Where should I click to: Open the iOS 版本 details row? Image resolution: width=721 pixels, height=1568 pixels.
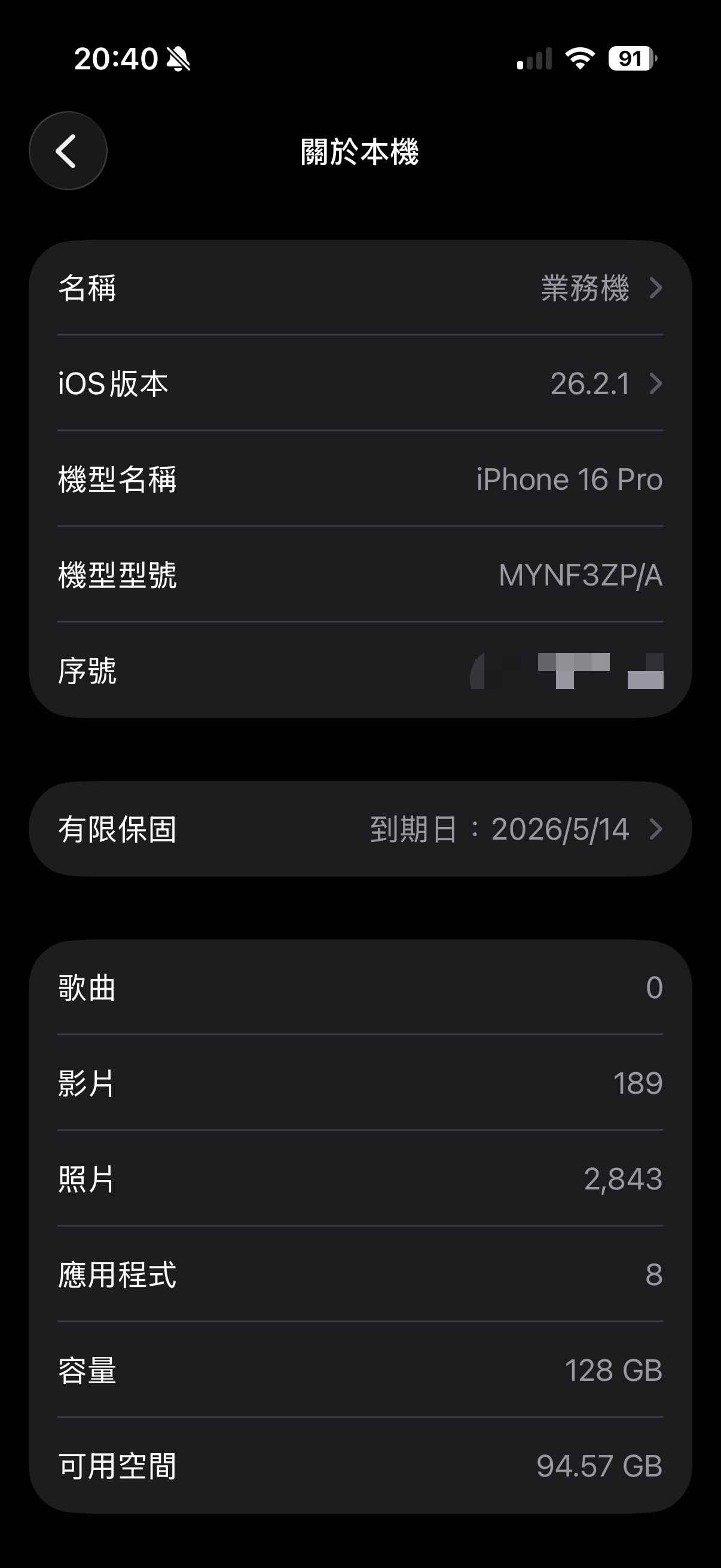click(x=360, y=383)
